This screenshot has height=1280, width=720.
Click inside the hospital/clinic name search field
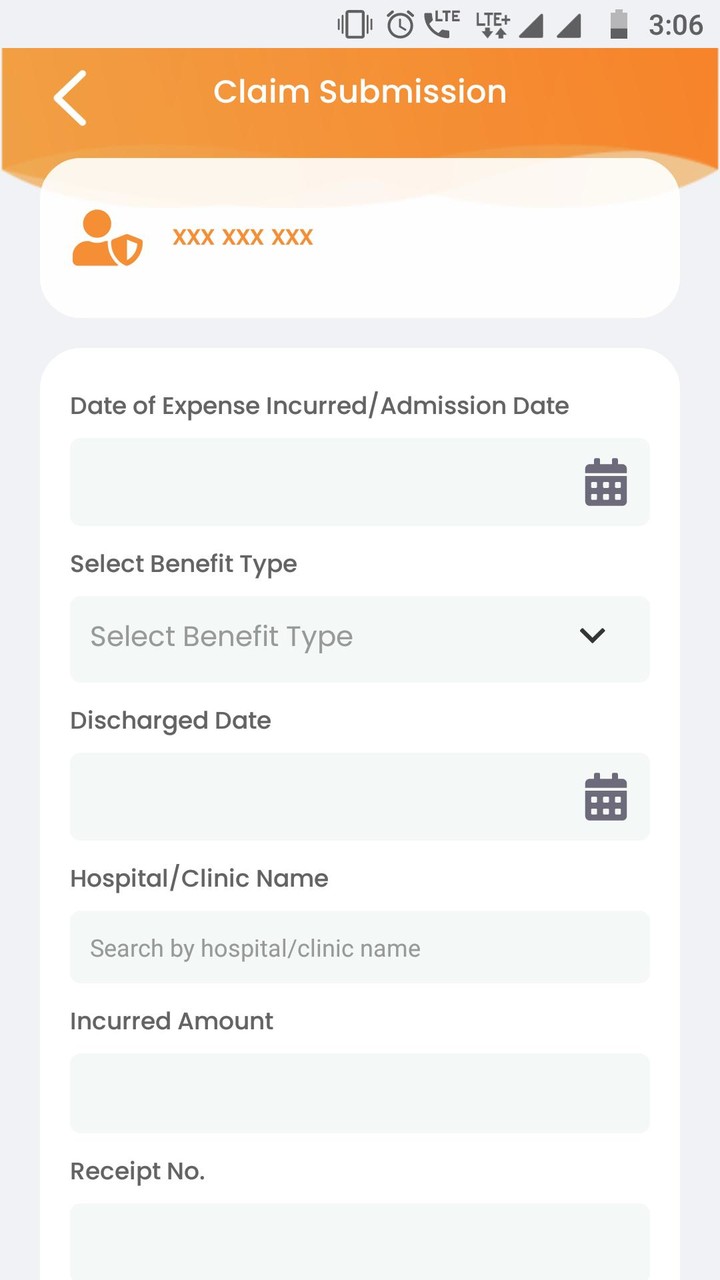coord(360,947)
